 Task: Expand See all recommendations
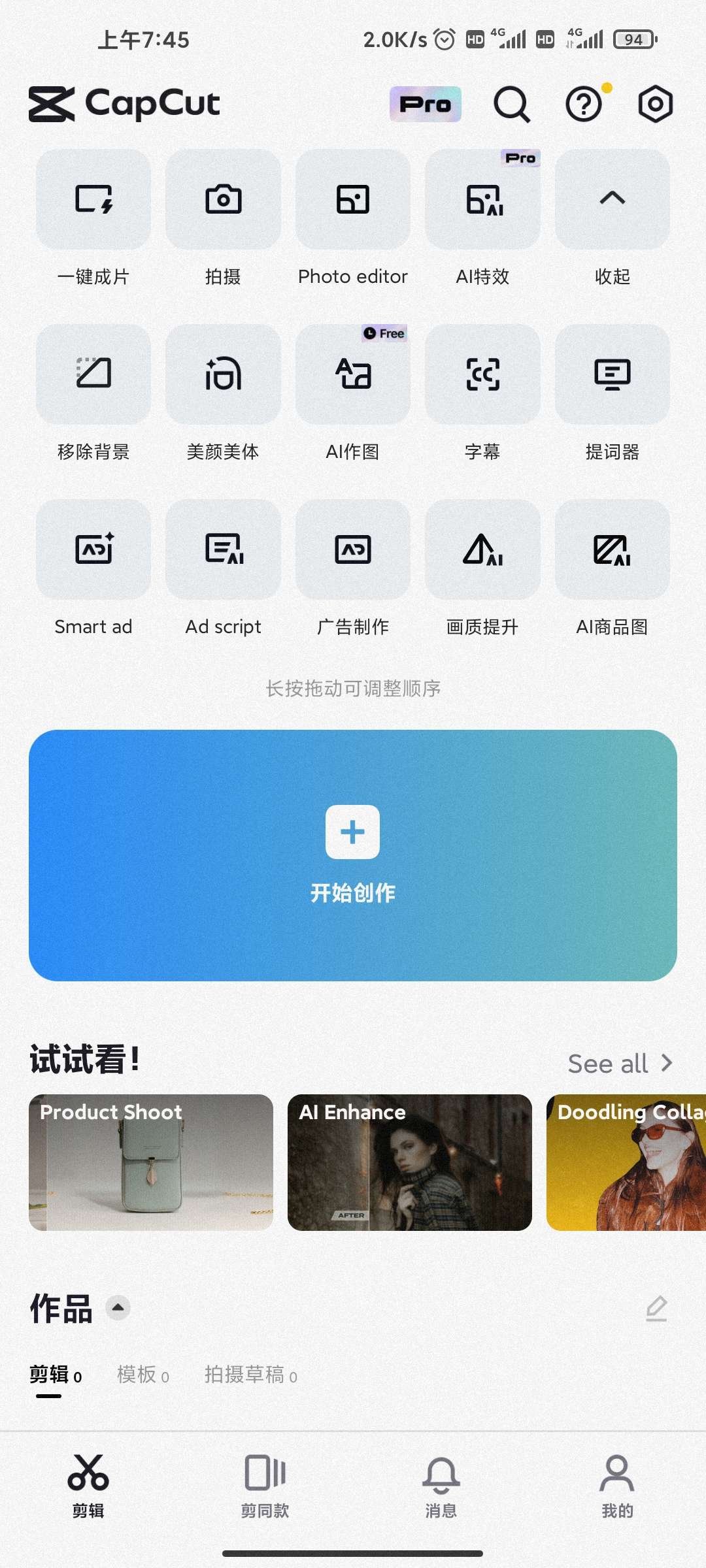tap(620, 1063)
